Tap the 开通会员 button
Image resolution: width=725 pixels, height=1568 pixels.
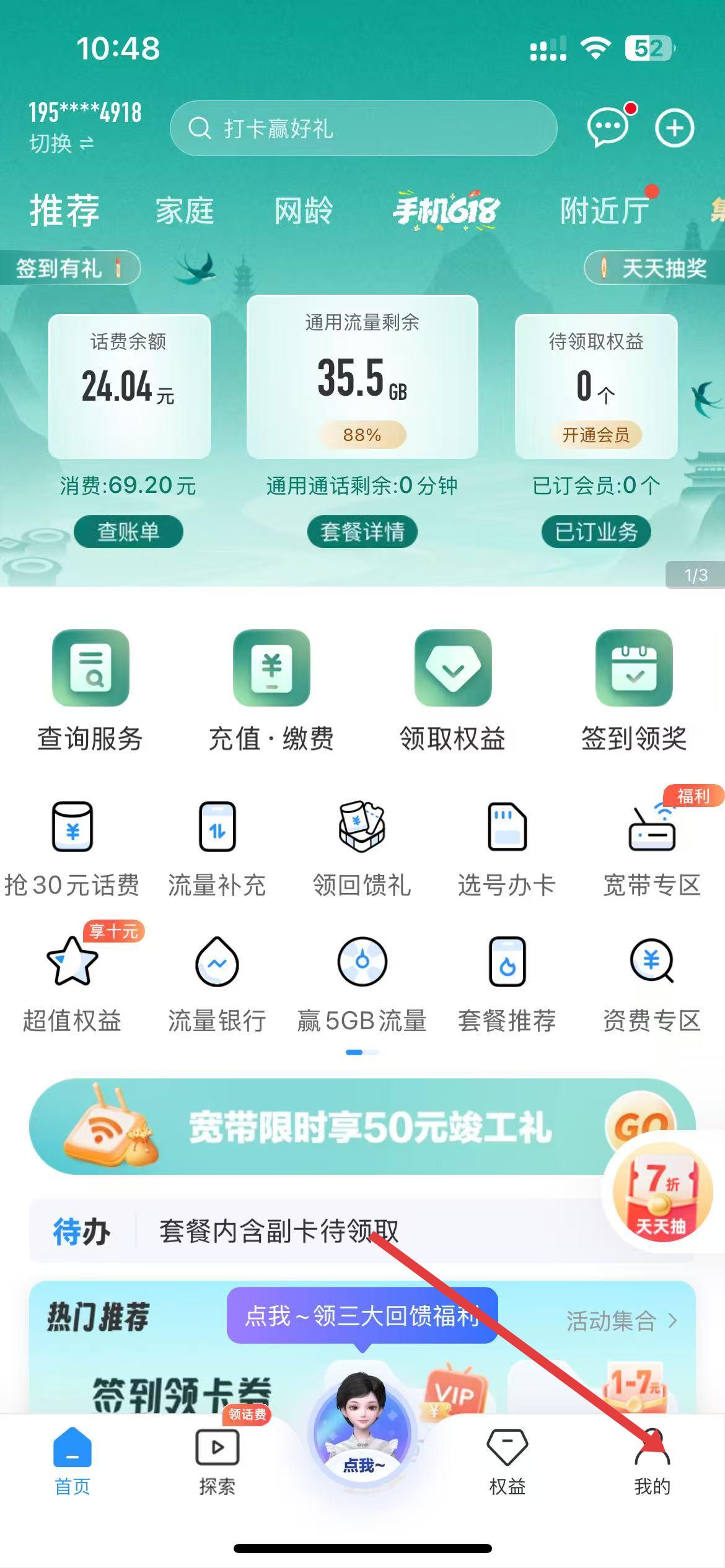click(x=596, y=435)
